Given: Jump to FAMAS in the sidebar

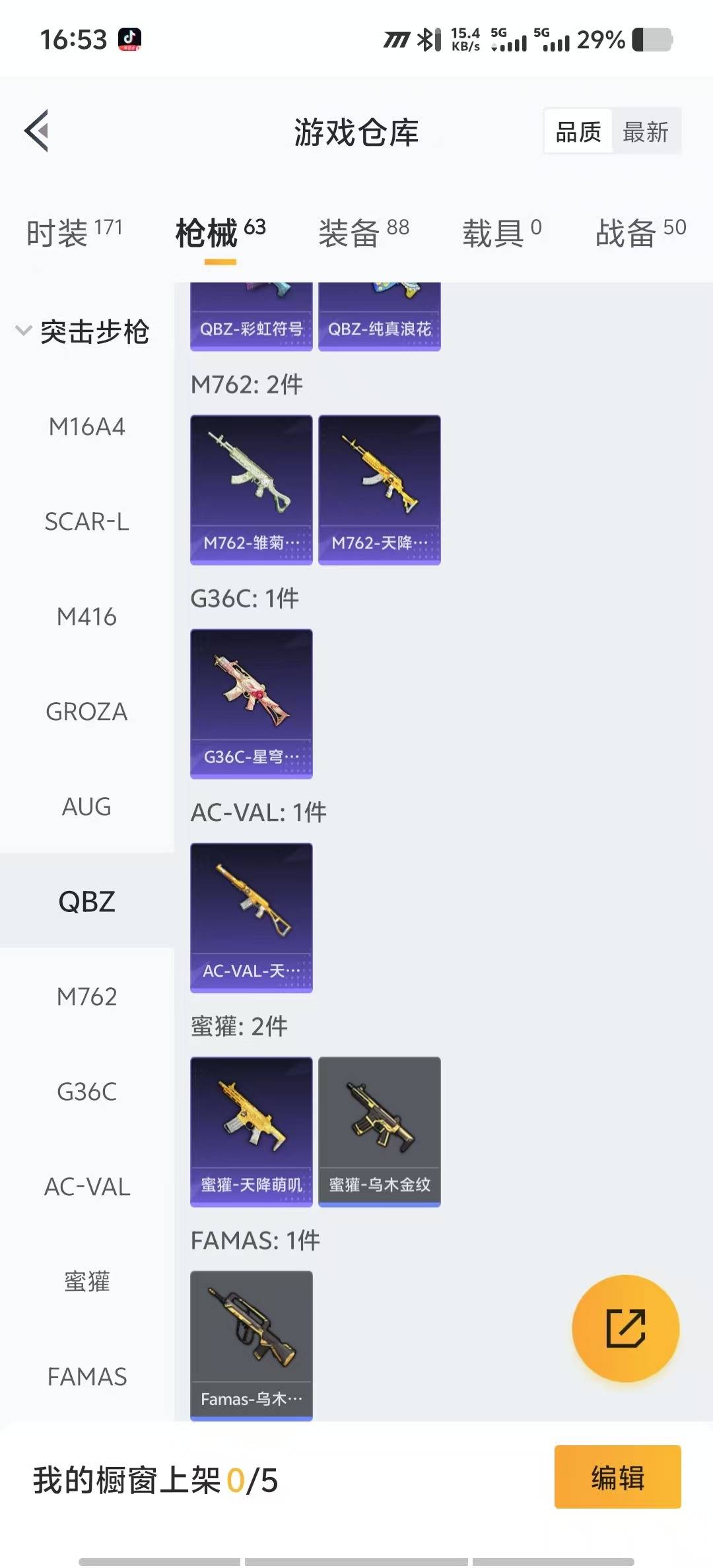Looking at the screenshot, I should click(86, 1377).
